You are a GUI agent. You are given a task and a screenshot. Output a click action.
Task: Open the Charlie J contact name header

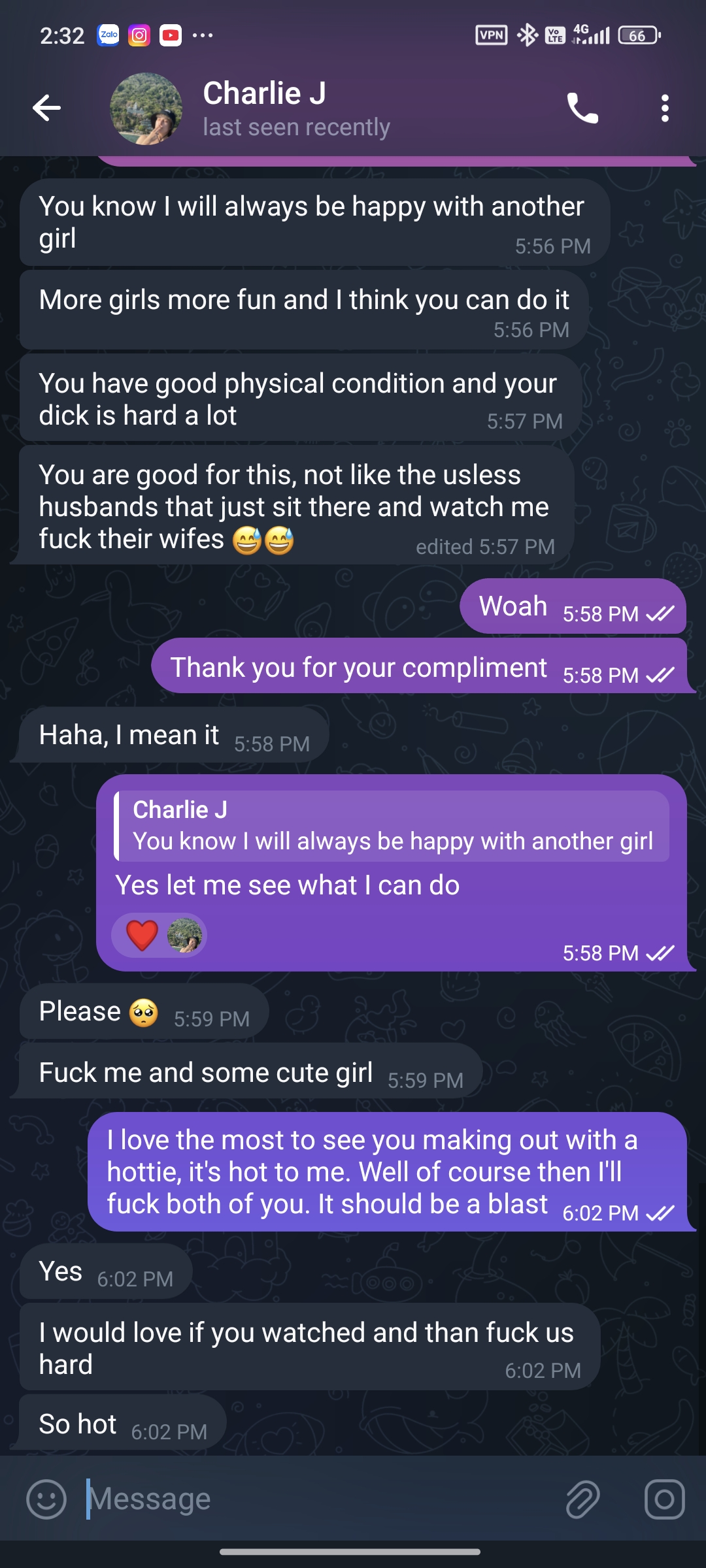pyautogui.click(x=264, y=93)
